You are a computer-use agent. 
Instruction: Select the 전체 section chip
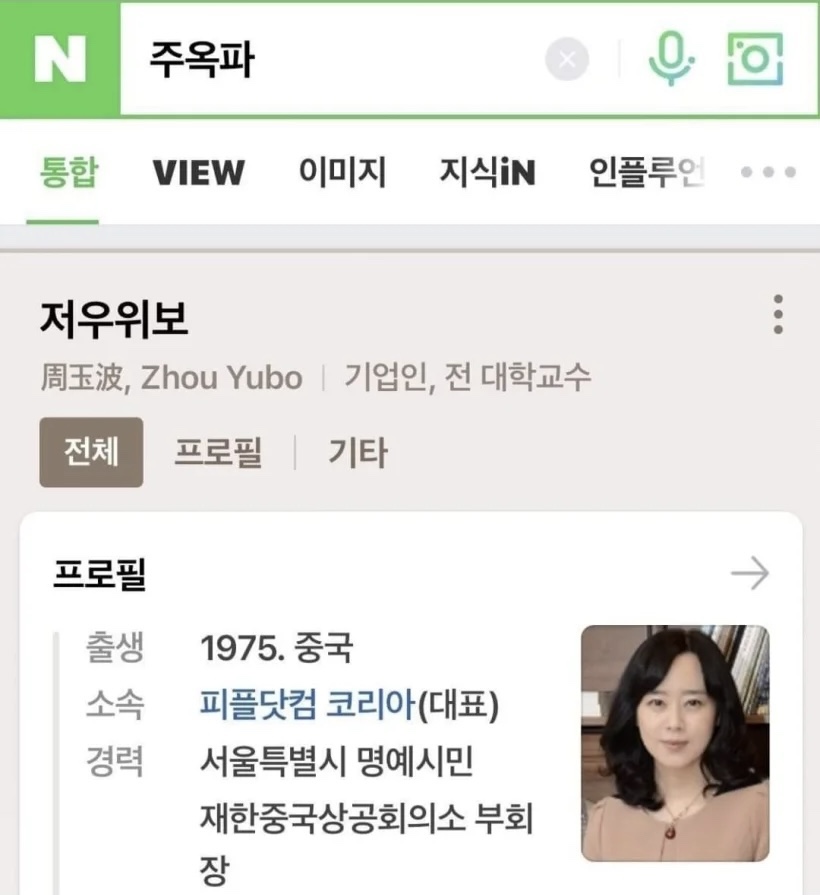click(x=91, y=452)
